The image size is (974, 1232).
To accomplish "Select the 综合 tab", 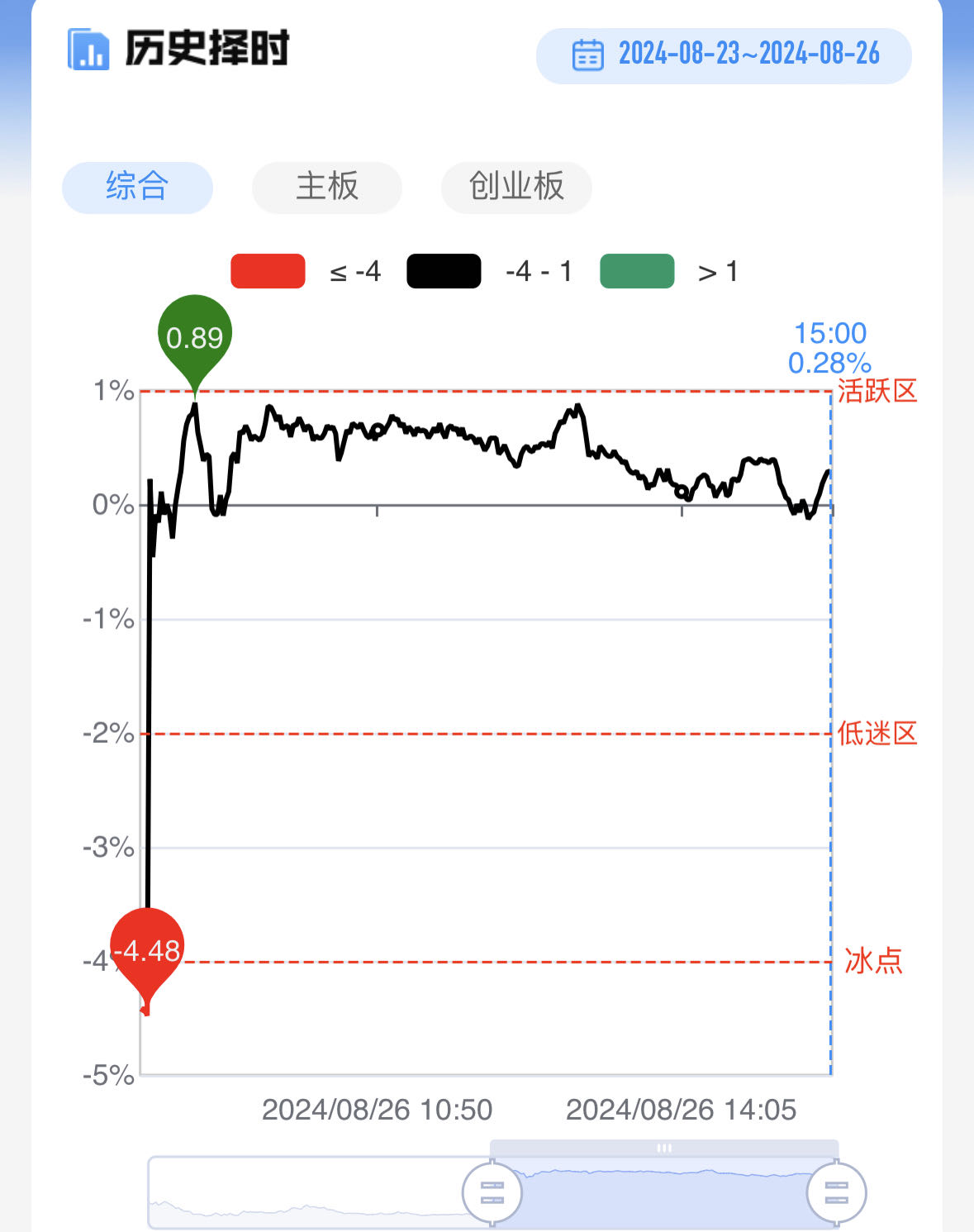I will click(137, 187).
